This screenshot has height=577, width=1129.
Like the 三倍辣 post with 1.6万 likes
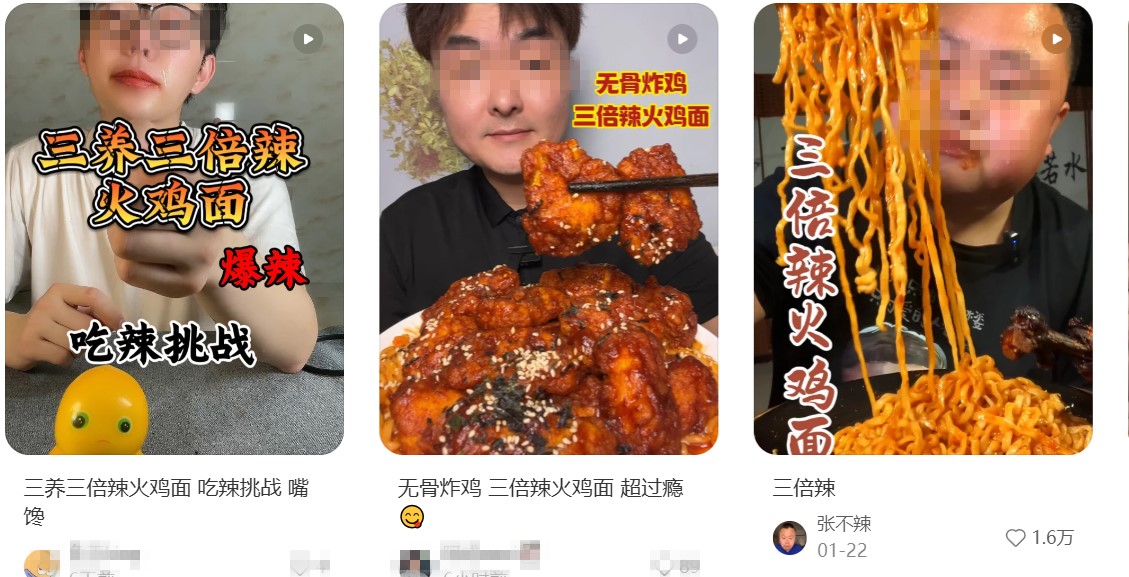pyautogui.click(x=1016, y=538)
